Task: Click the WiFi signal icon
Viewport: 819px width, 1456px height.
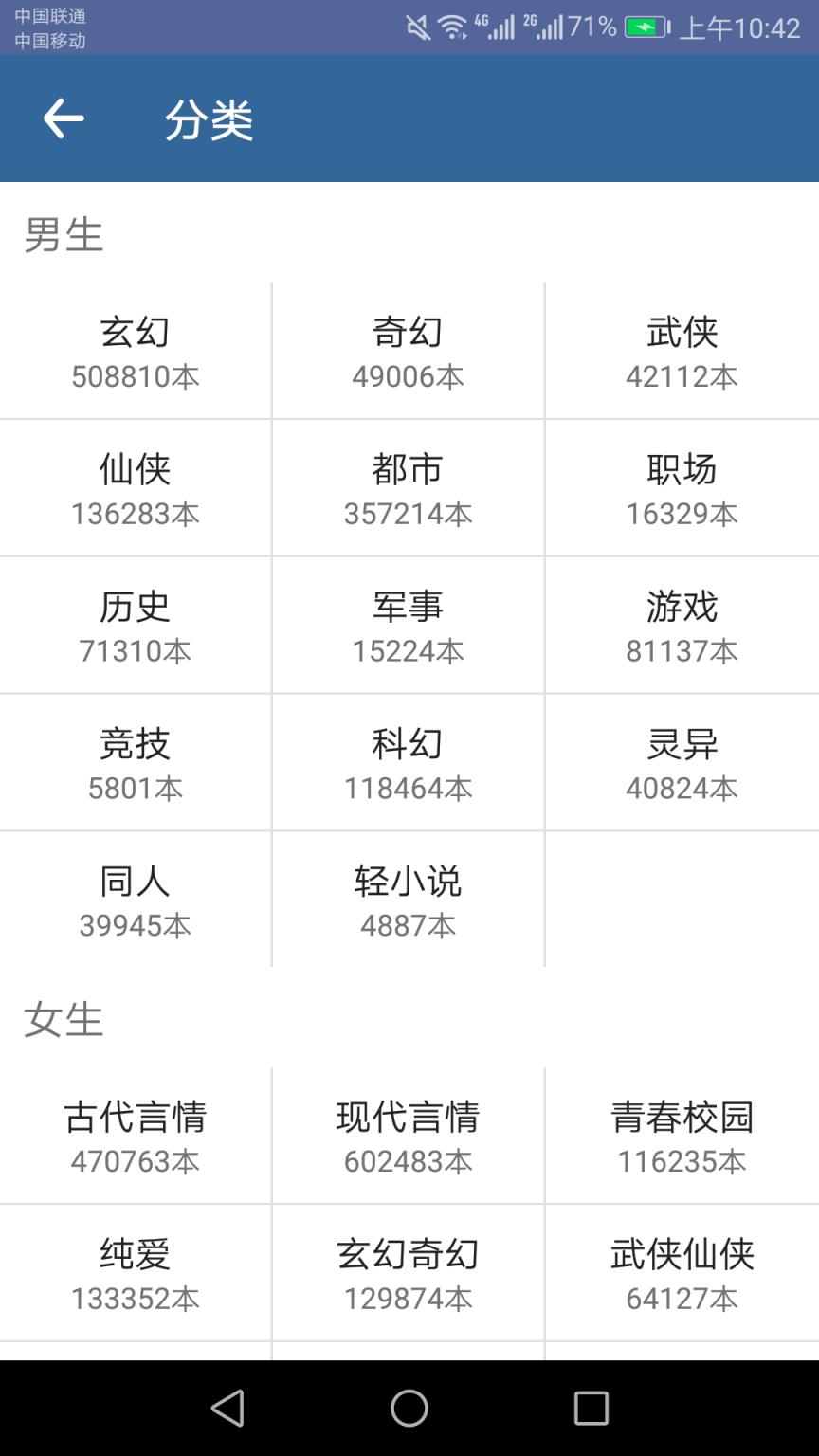Action: [453, 26]
